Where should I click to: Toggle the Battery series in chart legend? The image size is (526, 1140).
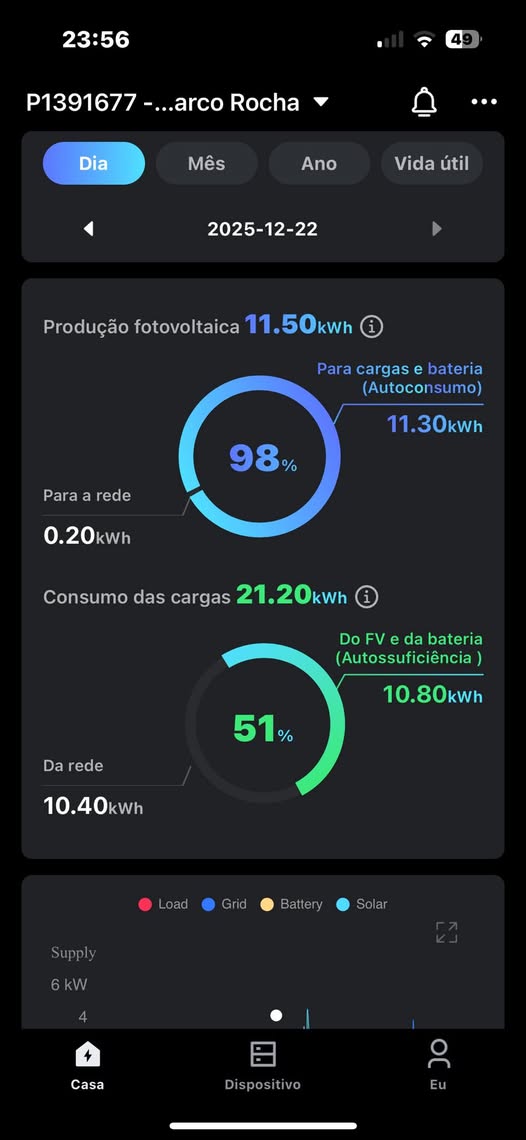291,904
